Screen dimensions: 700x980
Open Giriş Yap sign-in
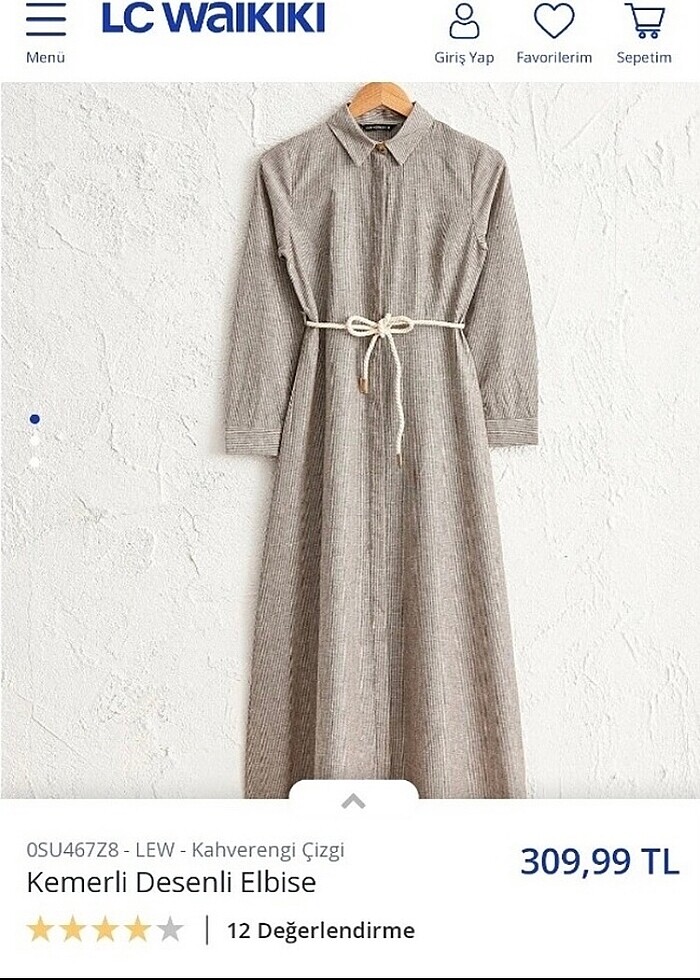(463, 34)
